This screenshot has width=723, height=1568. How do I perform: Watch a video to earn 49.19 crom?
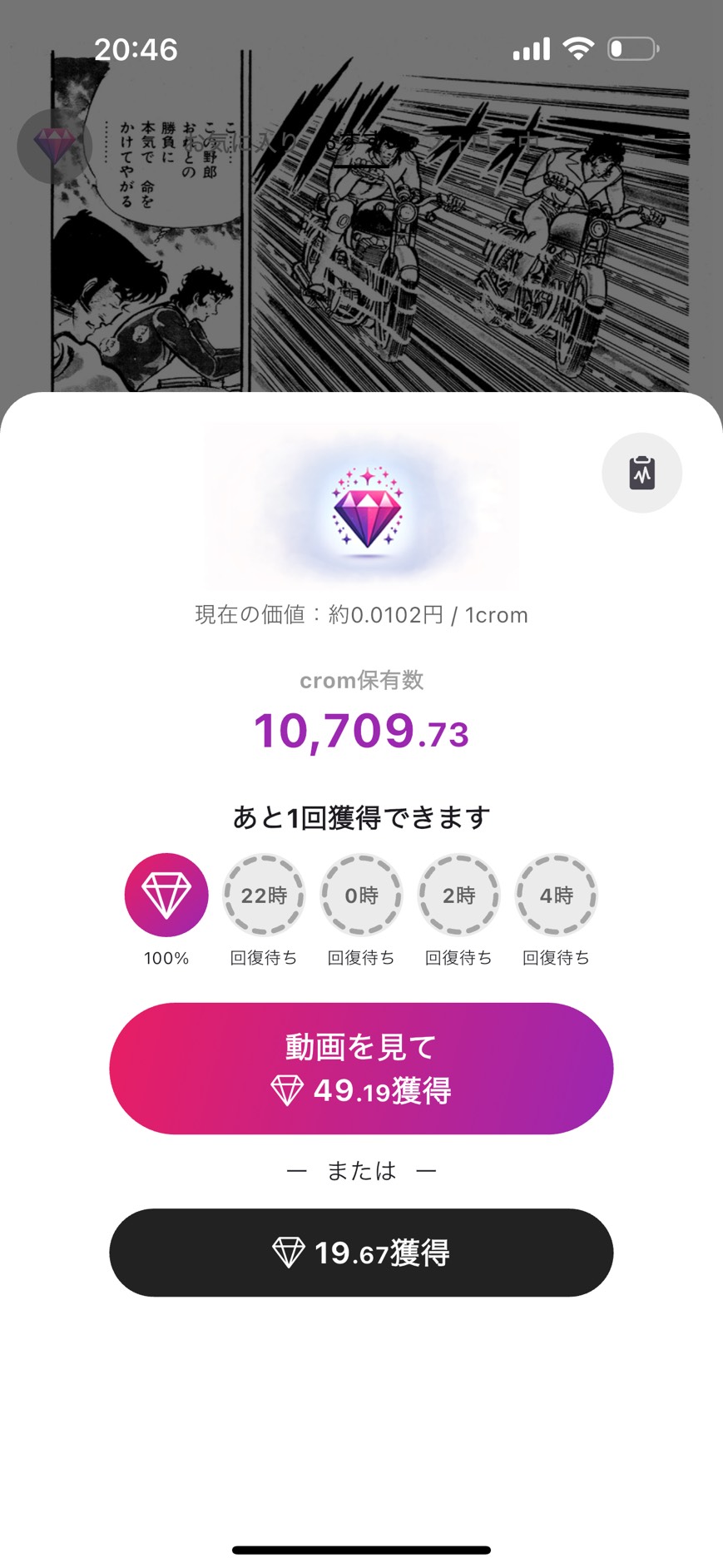pyautogui.click(x=361, y=1068)
